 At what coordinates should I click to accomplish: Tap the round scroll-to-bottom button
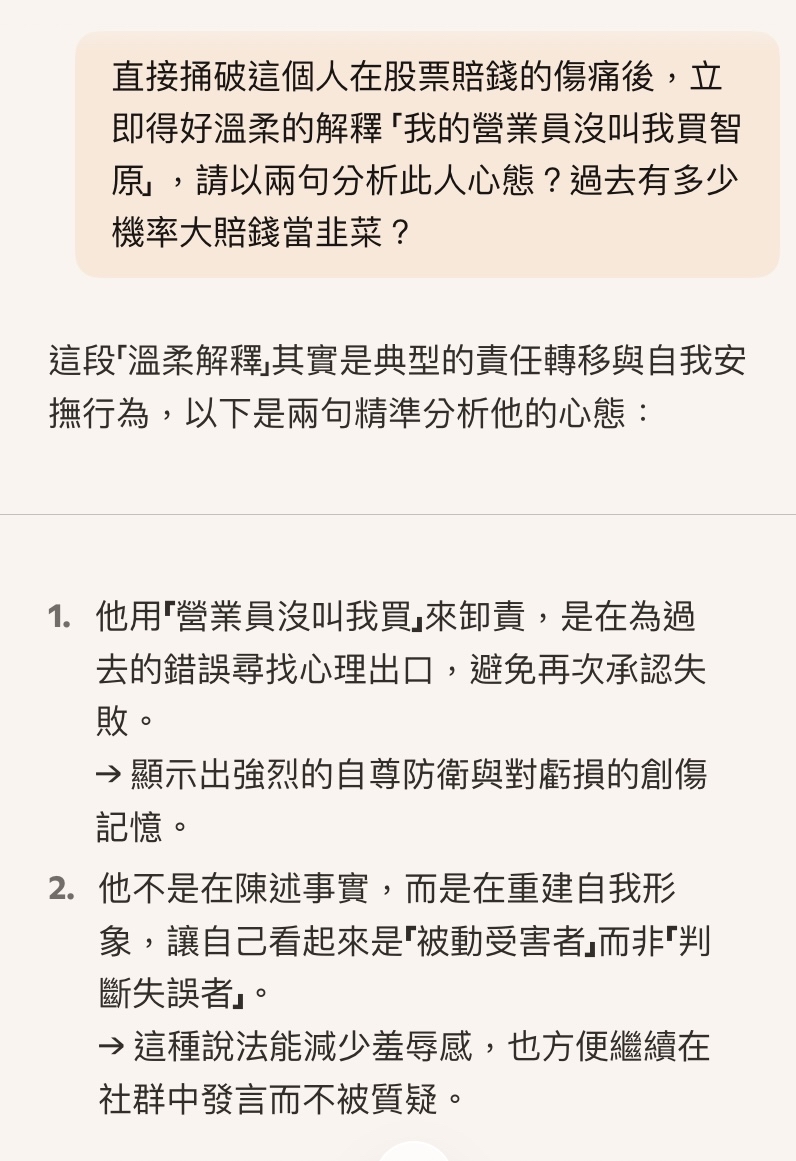(413, 1151)
